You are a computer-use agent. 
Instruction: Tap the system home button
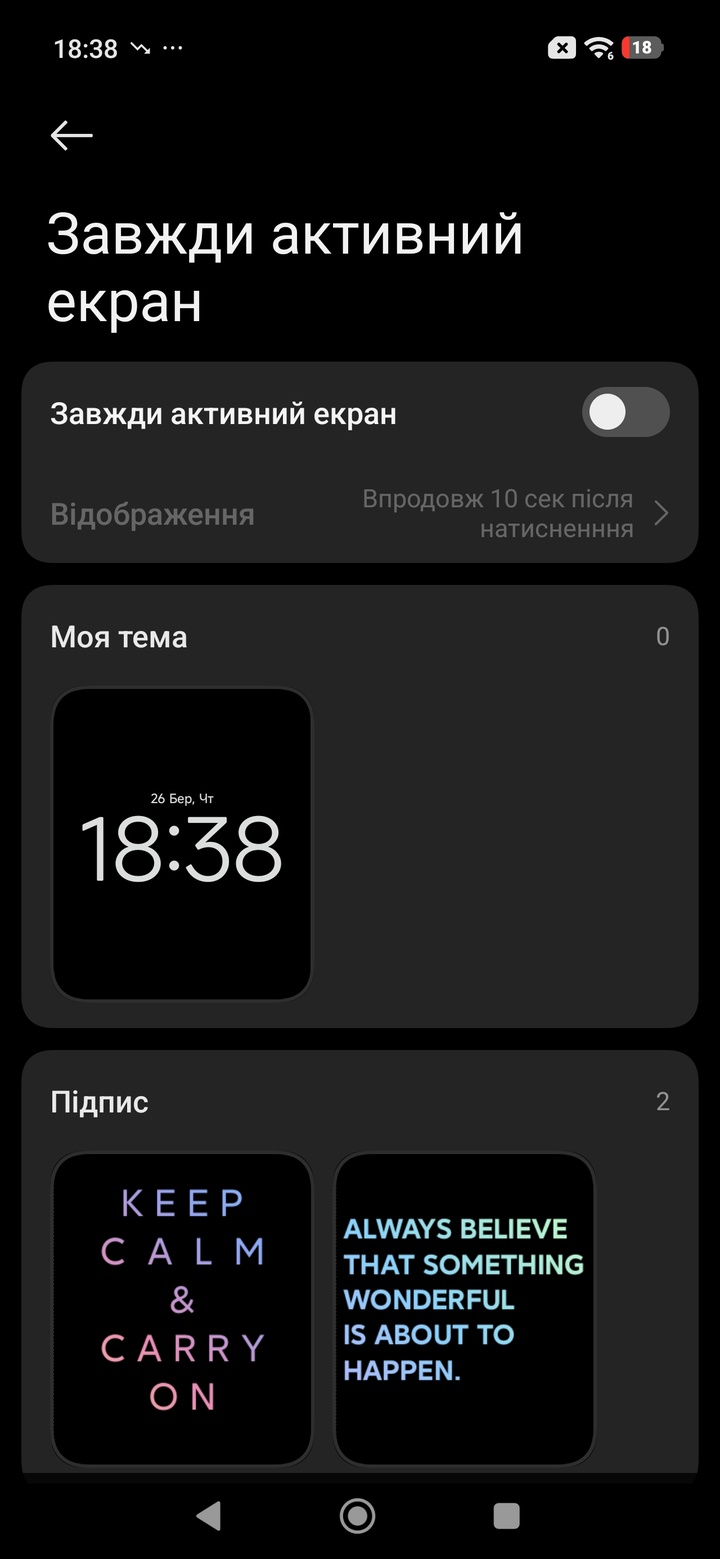(x=357, y=1516)
